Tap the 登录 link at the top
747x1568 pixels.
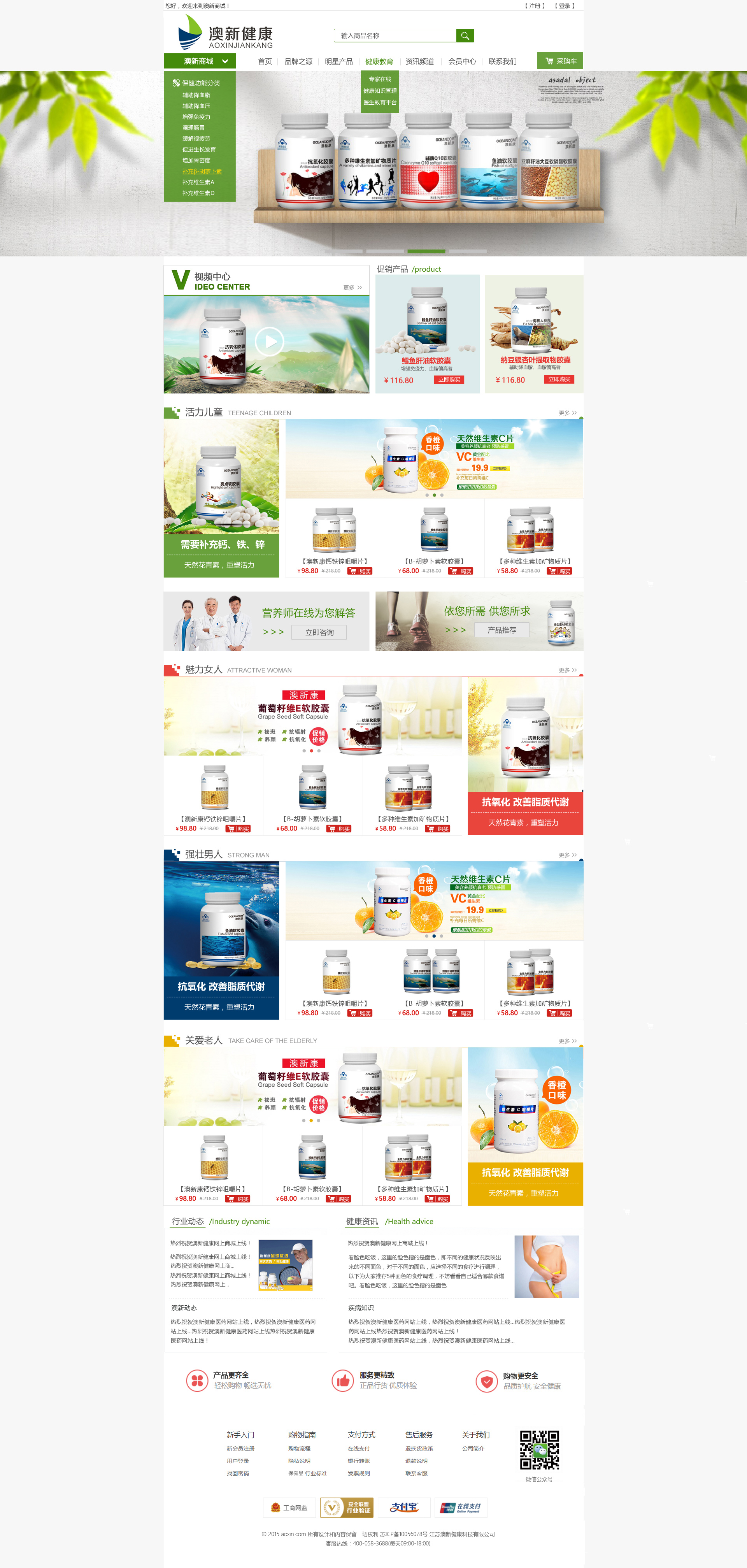coord(565,6)
